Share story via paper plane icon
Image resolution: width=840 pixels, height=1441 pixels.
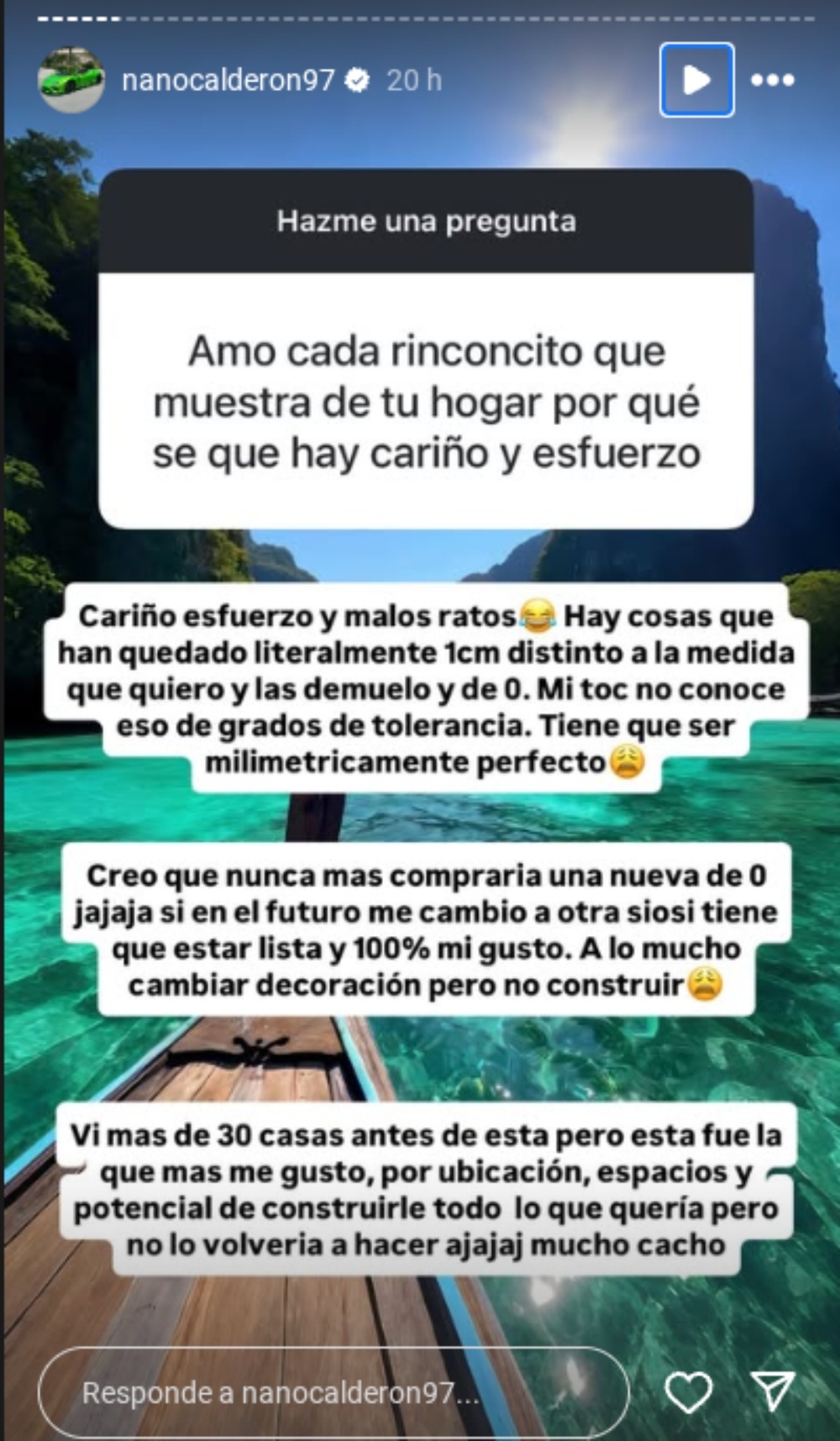[x=772, y=1391]
